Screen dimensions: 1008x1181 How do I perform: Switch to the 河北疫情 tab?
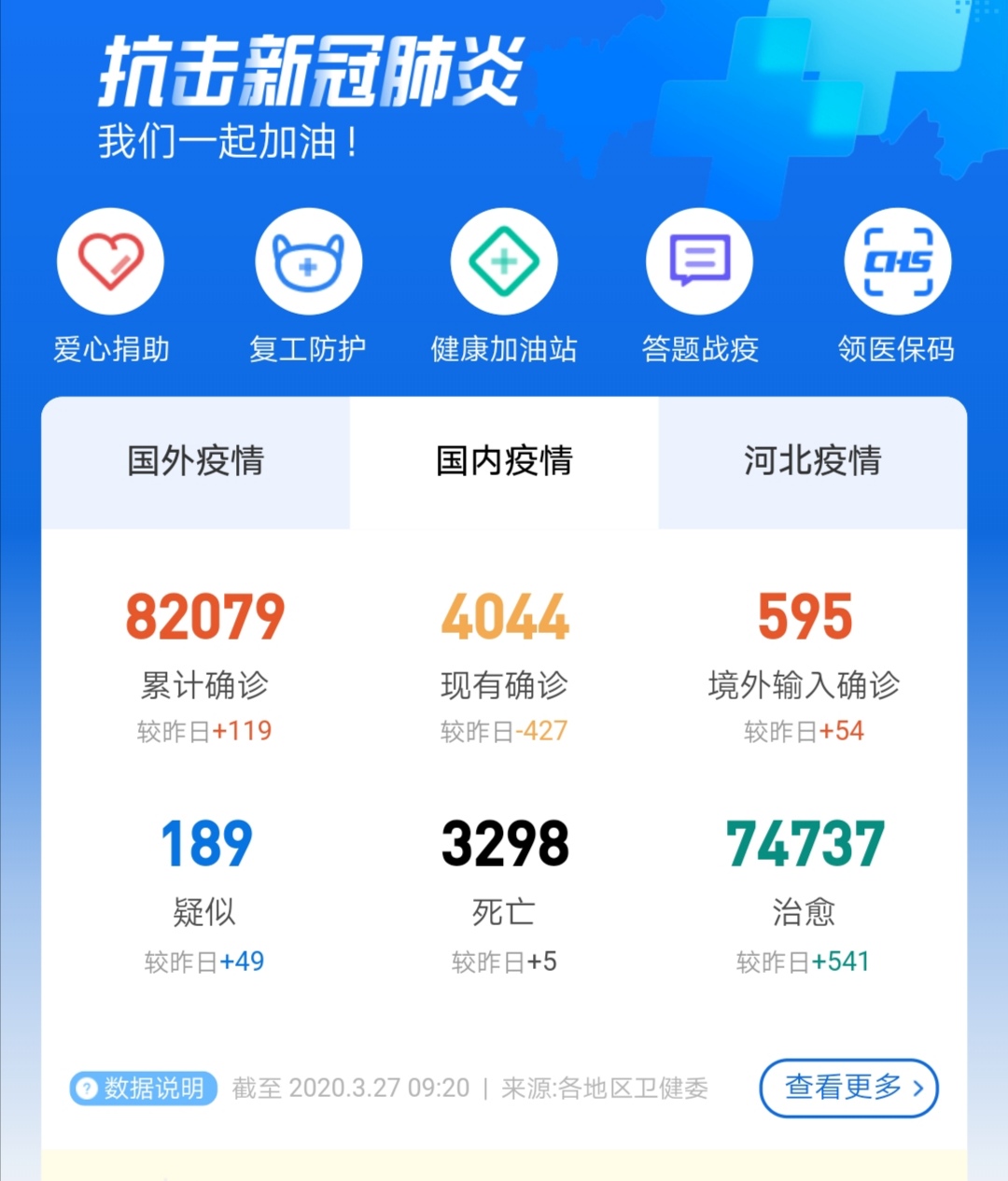tap(812, 461)
